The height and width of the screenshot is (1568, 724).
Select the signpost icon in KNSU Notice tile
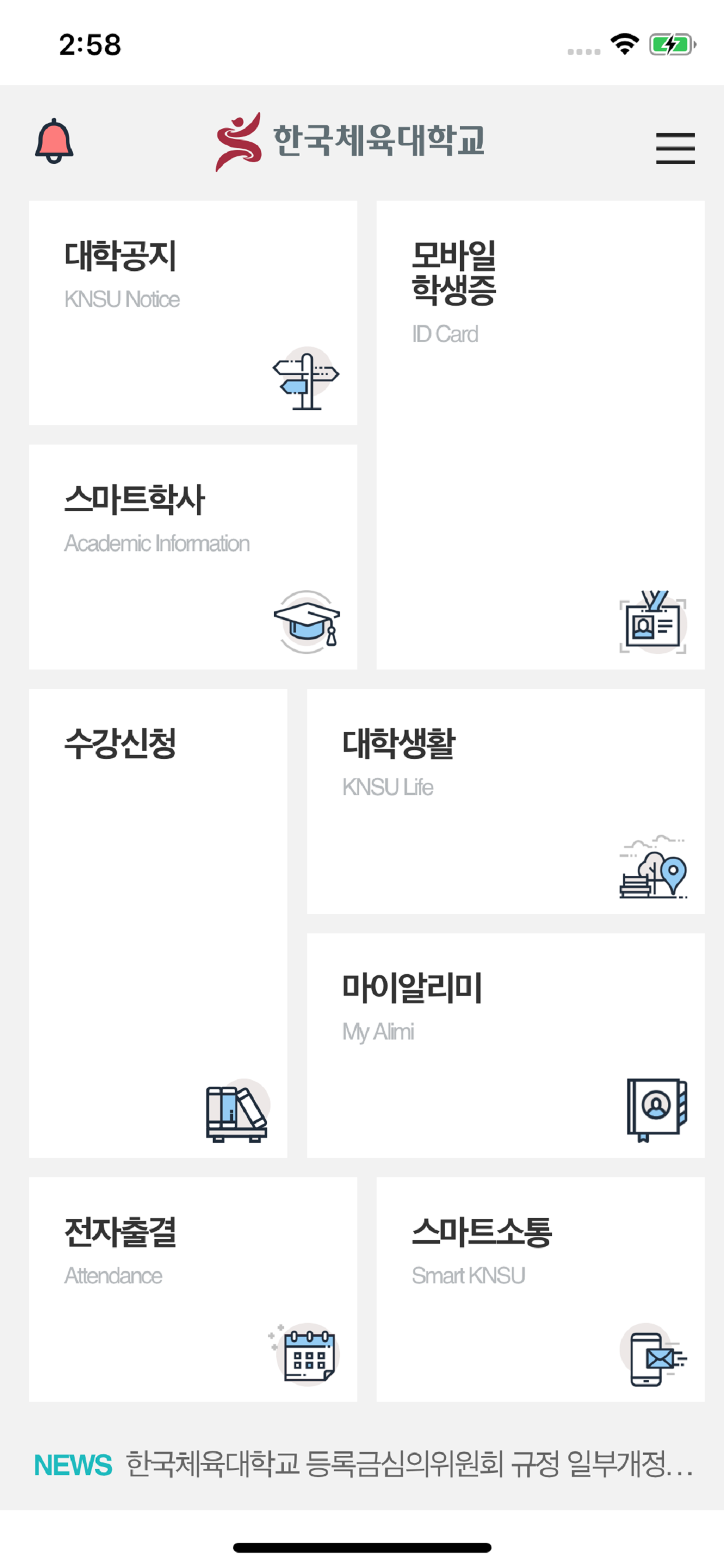(x=305, y=379)
